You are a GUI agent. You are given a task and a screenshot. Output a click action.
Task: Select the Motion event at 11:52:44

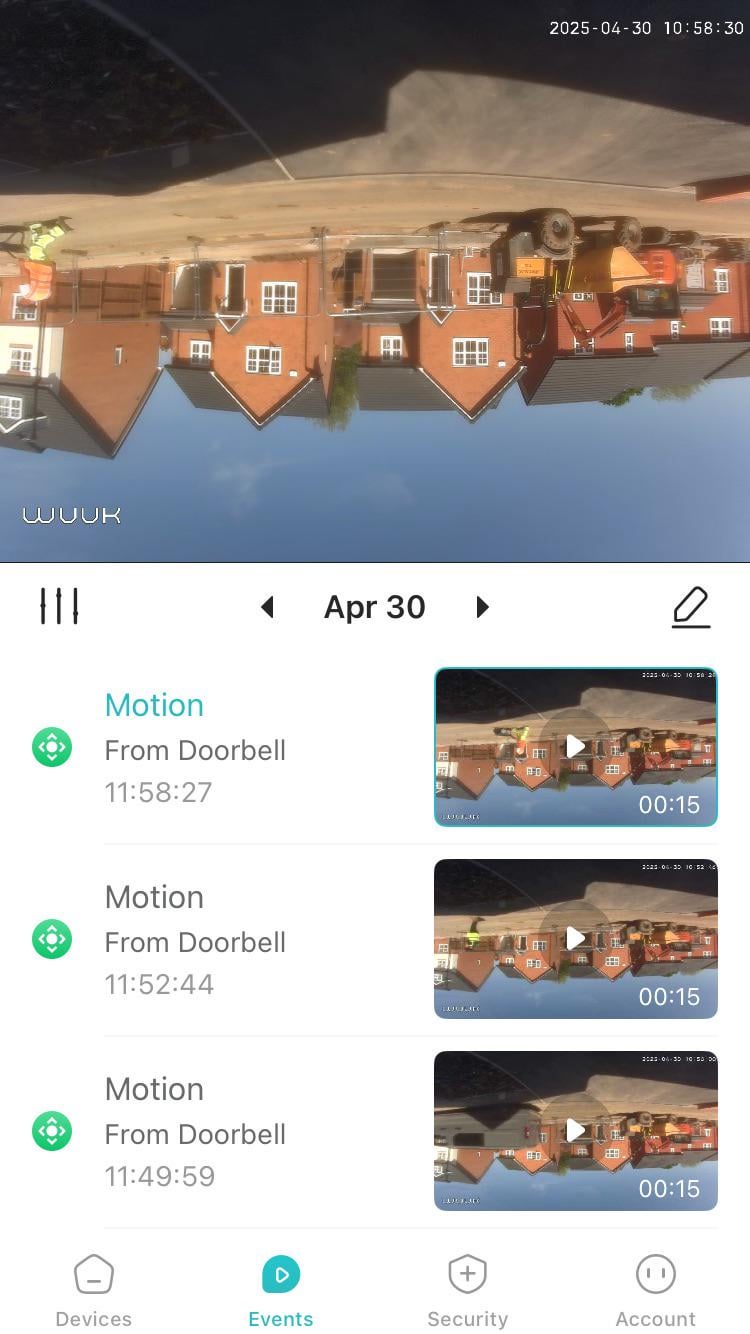tap(195, 940)
